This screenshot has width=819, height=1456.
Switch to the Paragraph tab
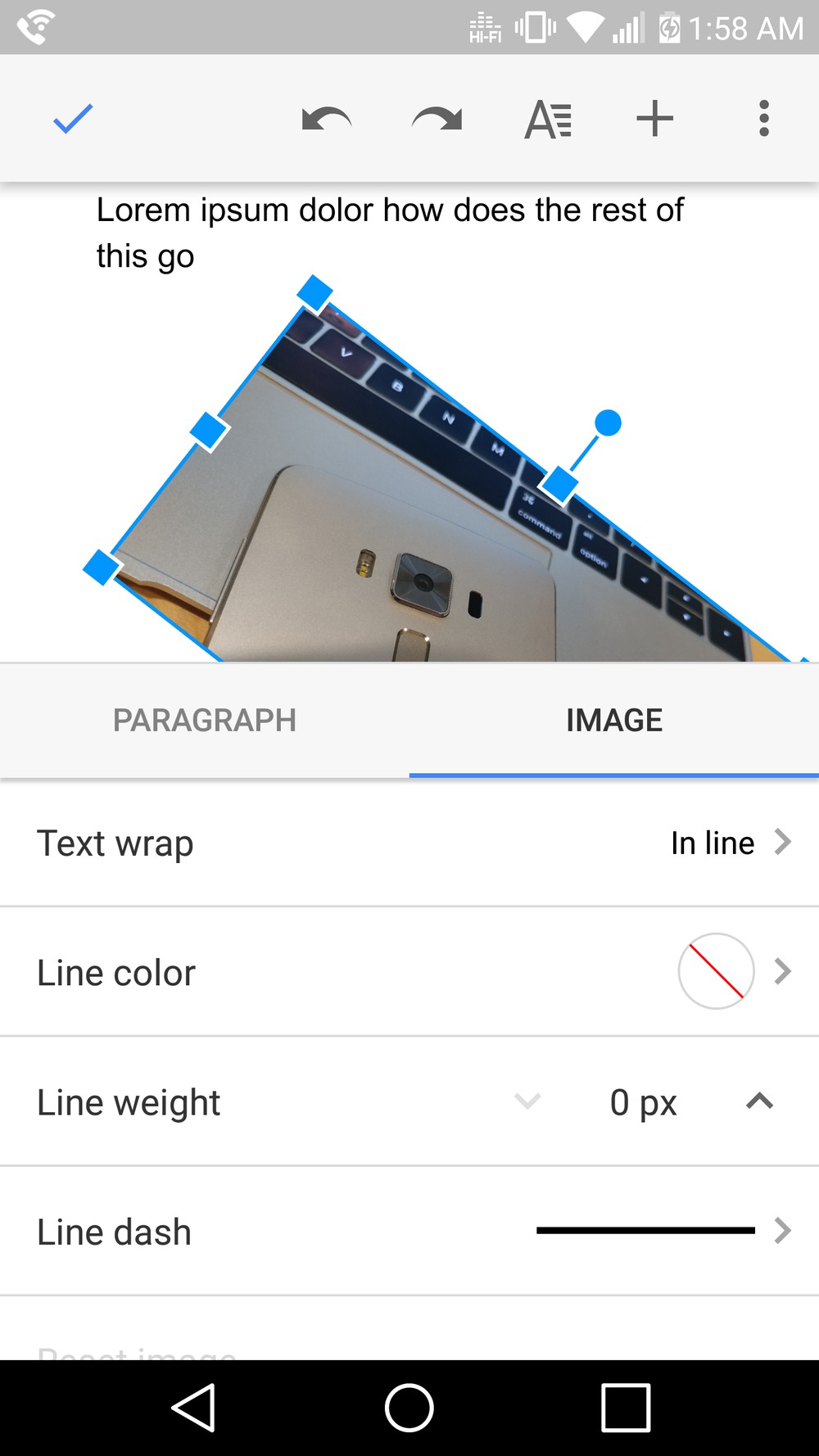pos(205,721)
